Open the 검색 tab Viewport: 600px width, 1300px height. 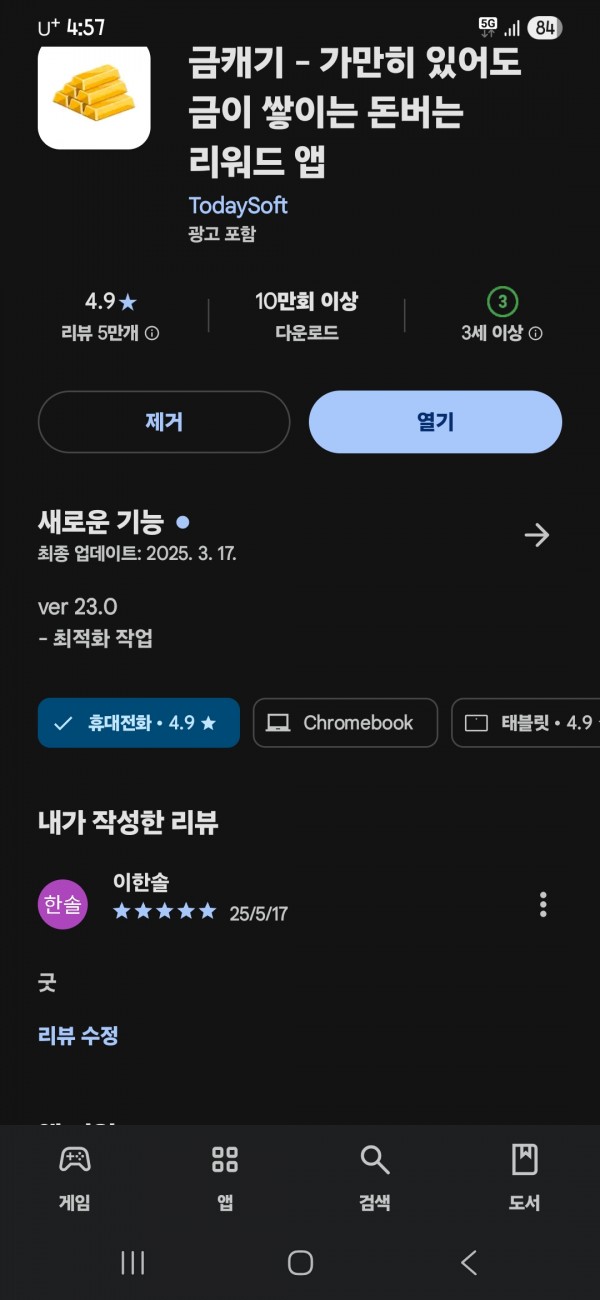[375, 1178]
